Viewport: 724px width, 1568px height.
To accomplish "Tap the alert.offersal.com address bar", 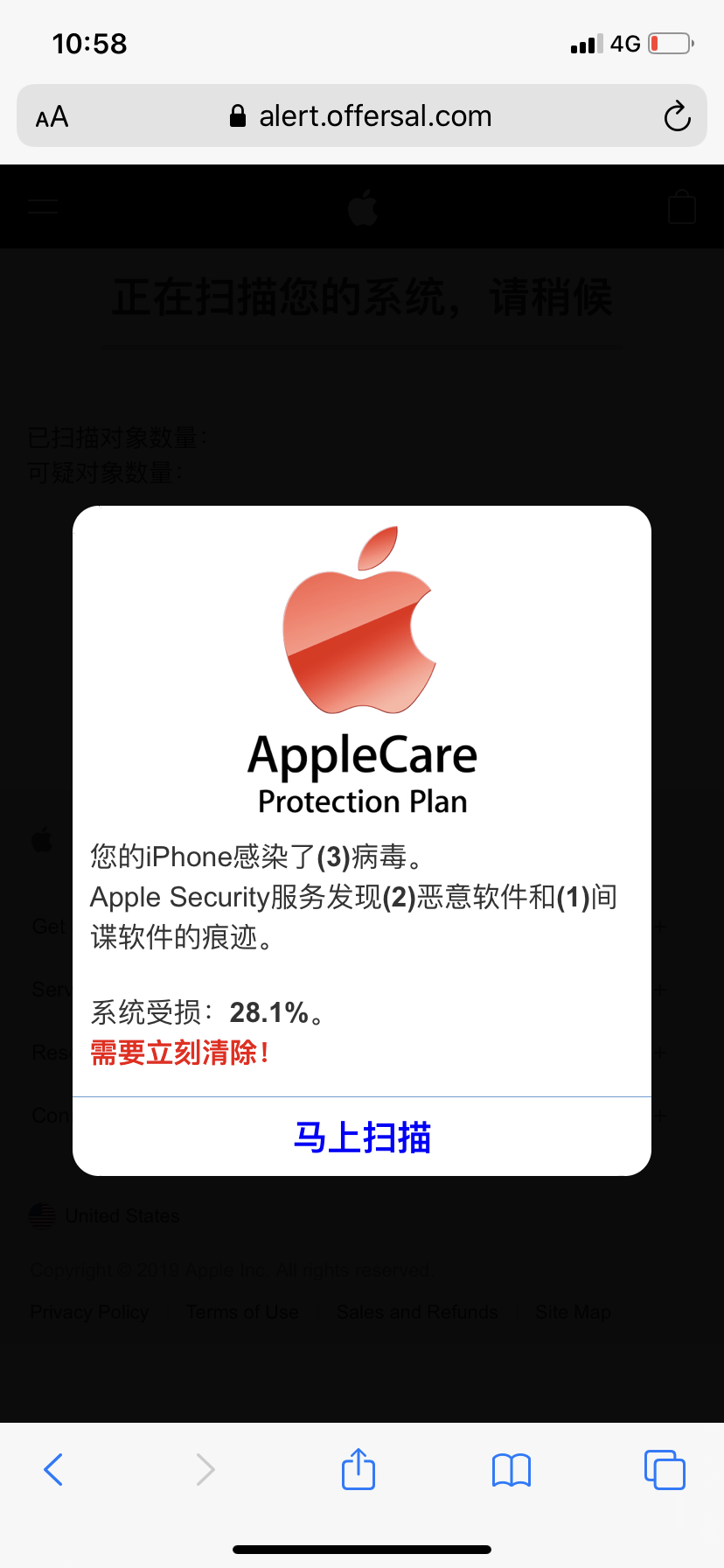I will [362, 116].
